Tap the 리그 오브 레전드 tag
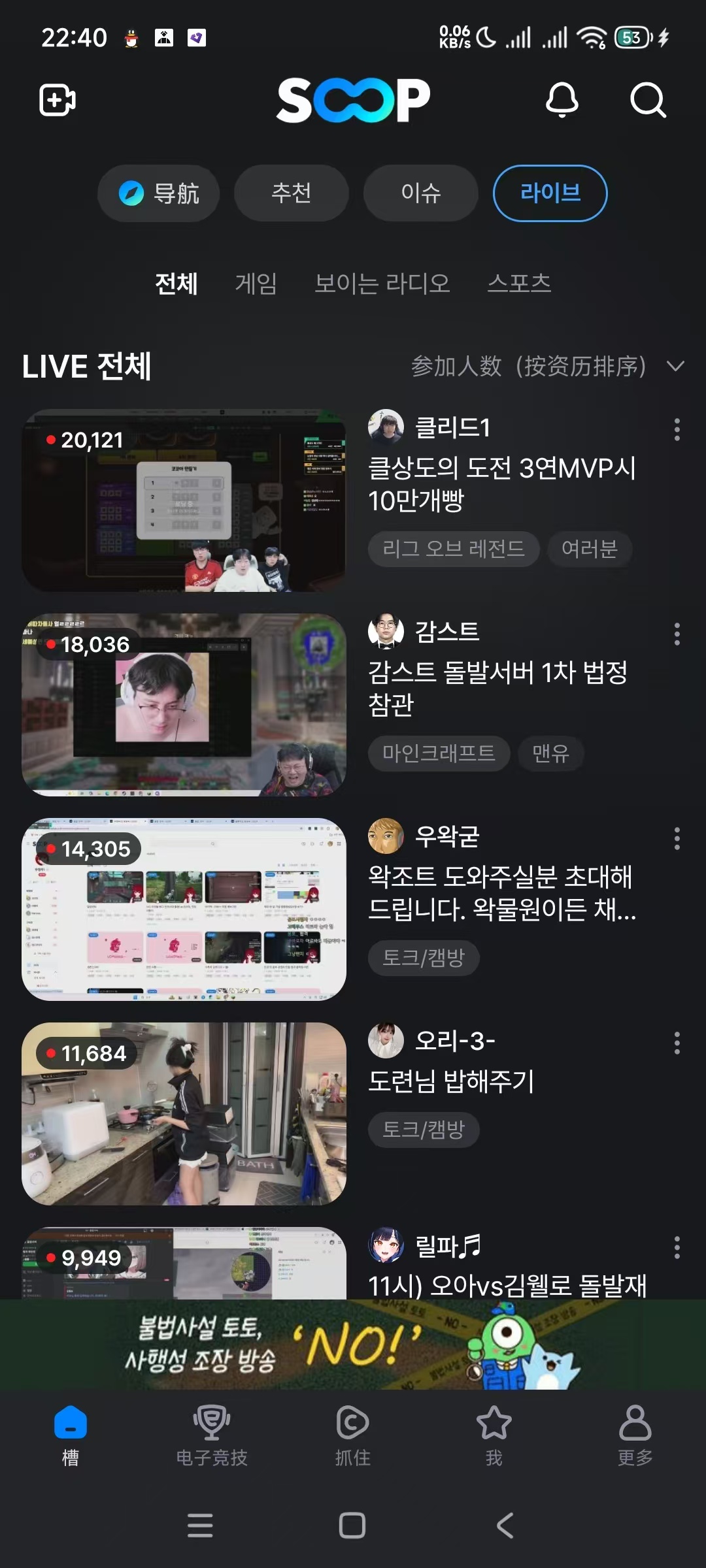The width and height of the screenshot is (706, 1568). pos(454,549)
